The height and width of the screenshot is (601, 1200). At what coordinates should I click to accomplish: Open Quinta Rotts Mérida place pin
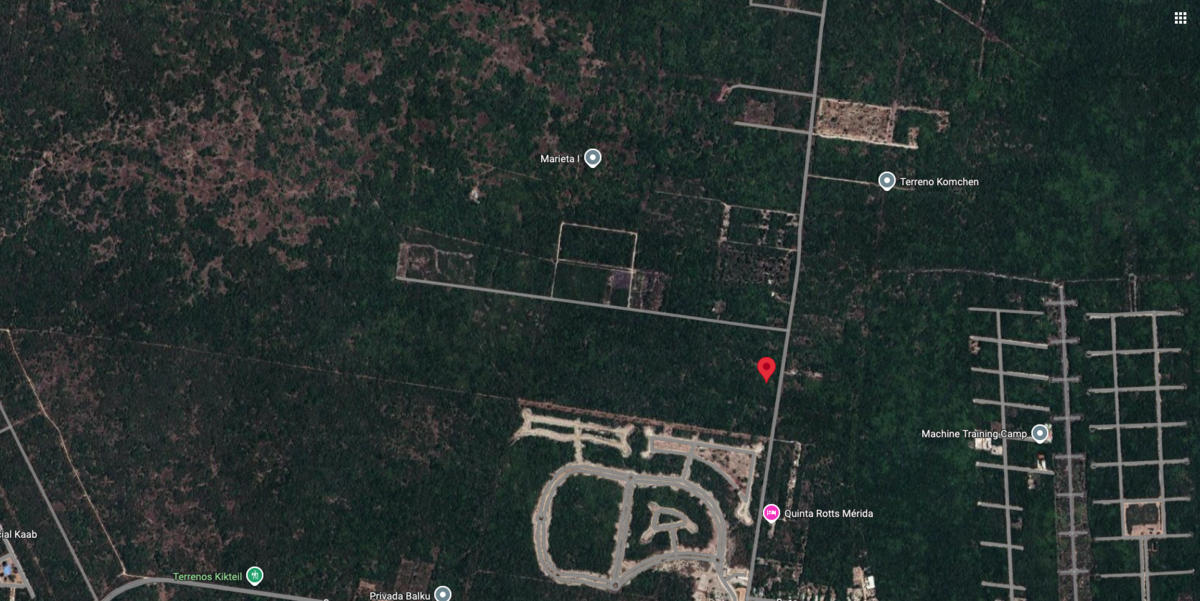(771, 513)
